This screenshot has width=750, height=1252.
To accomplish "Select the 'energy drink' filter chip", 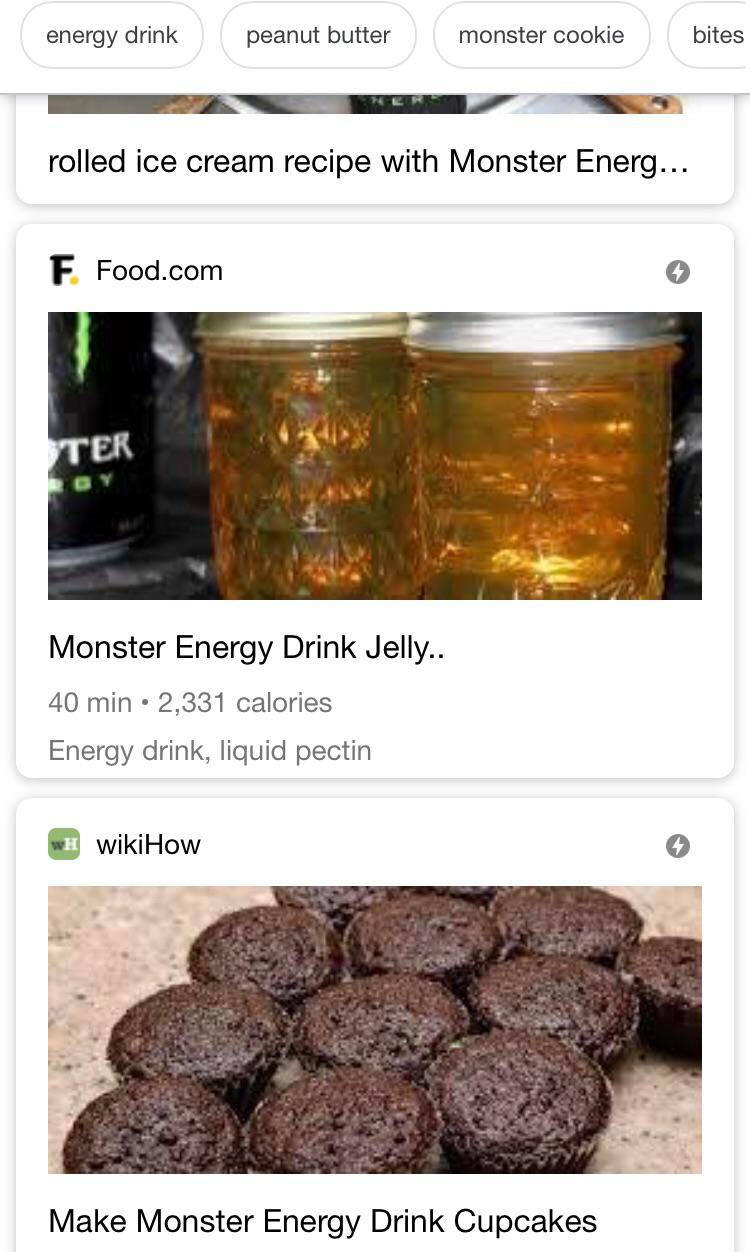I will click(x=112, y=35).
